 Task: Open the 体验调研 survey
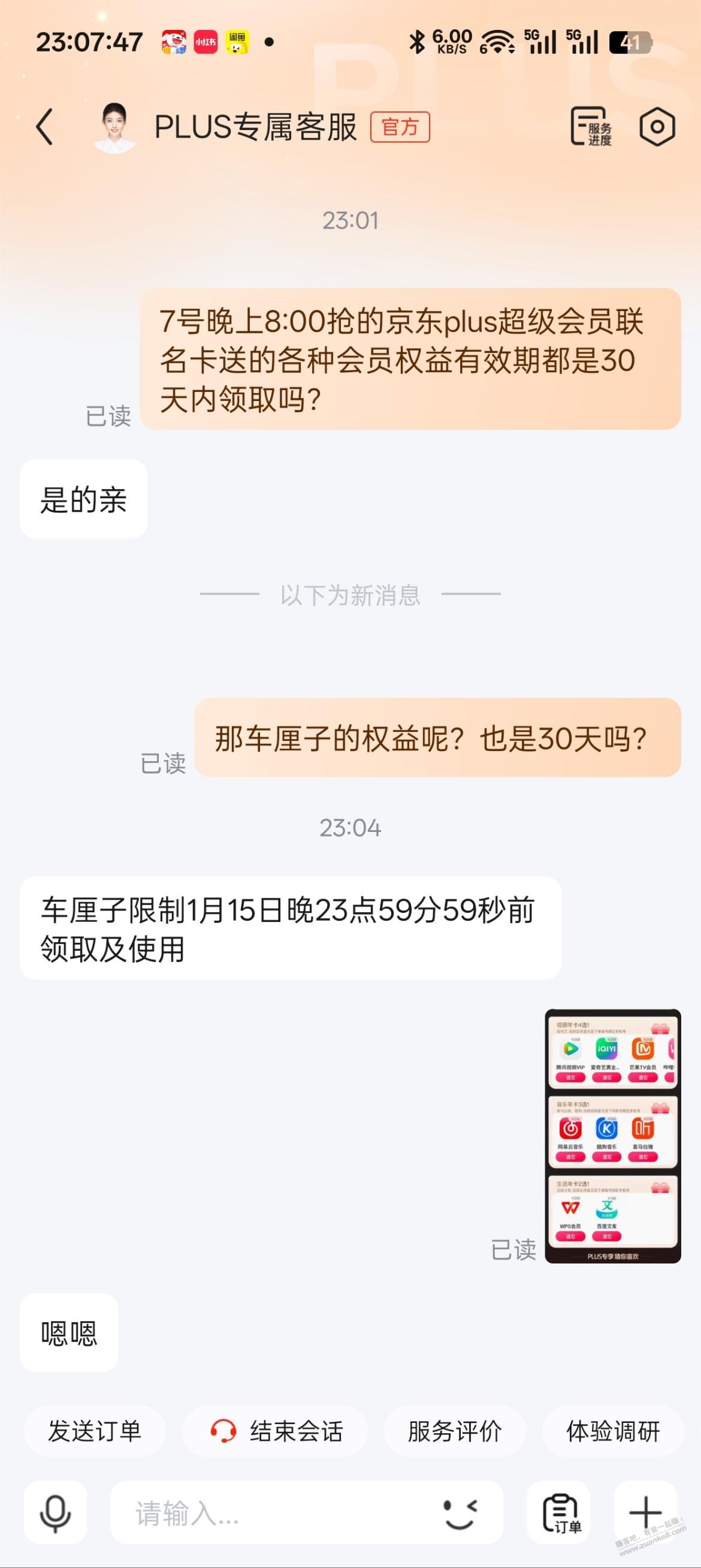(613, 1431)
